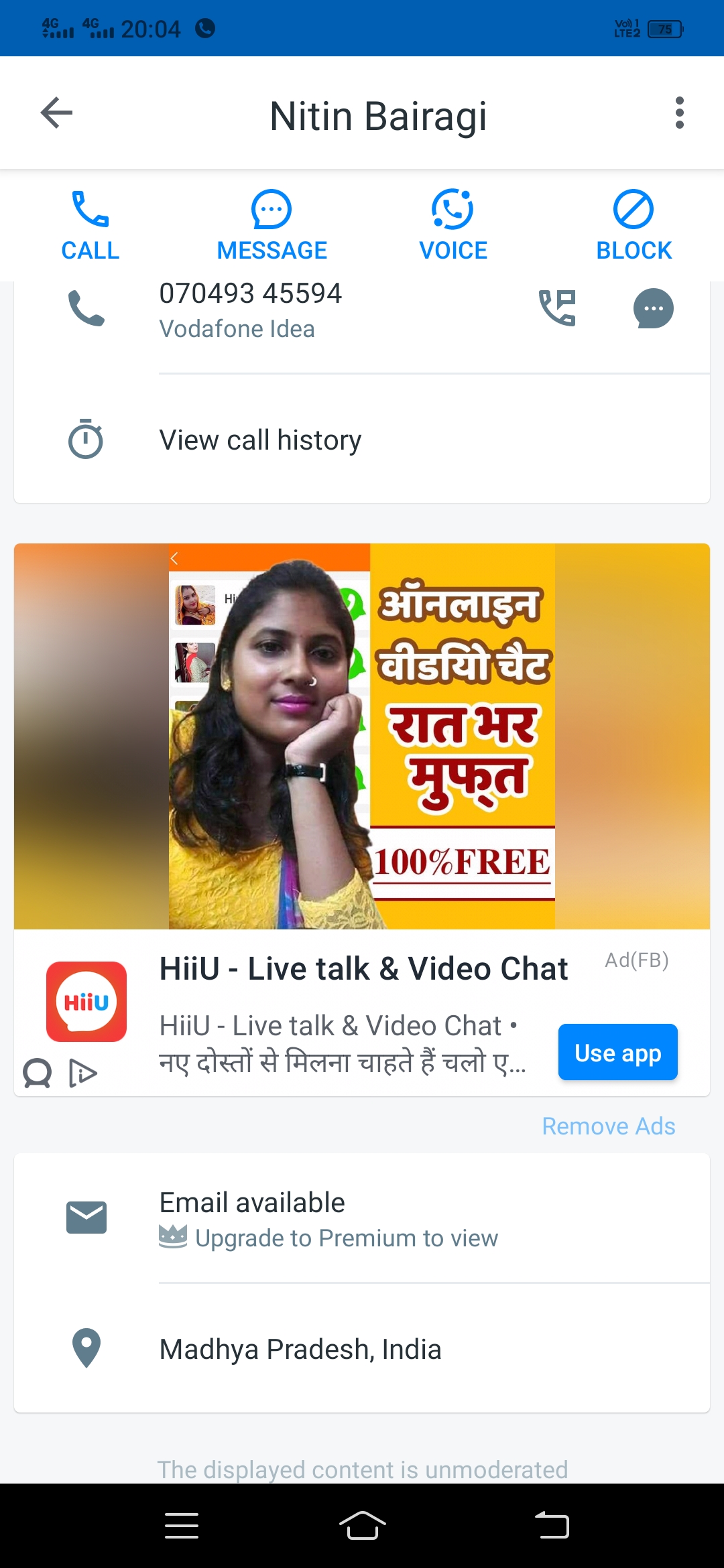The height and width of the screenshot is (1568, 724).
Task: Upgrade to Premium to view email
Action: pos(346,1238)
